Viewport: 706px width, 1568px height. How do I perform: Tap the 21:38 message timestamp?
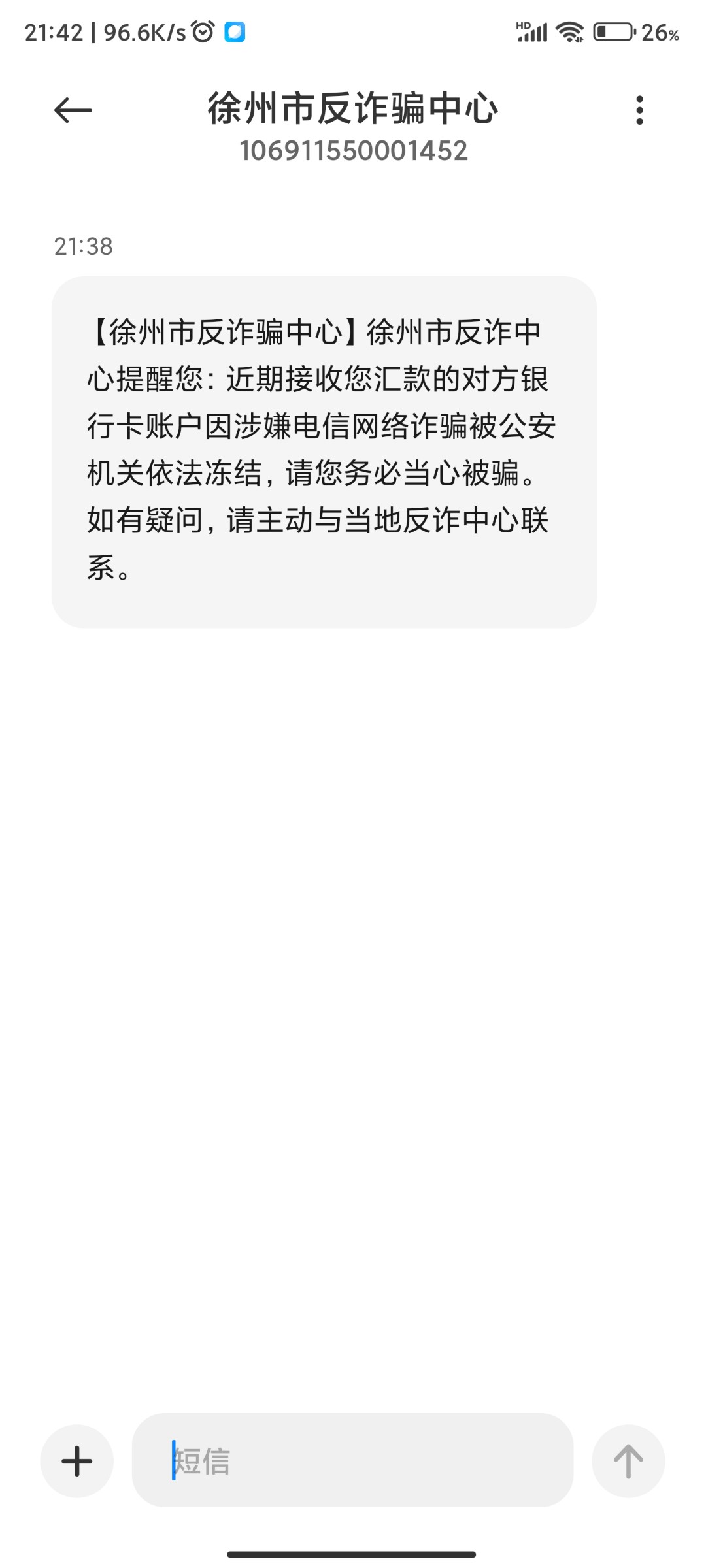[x=84, y=247]
